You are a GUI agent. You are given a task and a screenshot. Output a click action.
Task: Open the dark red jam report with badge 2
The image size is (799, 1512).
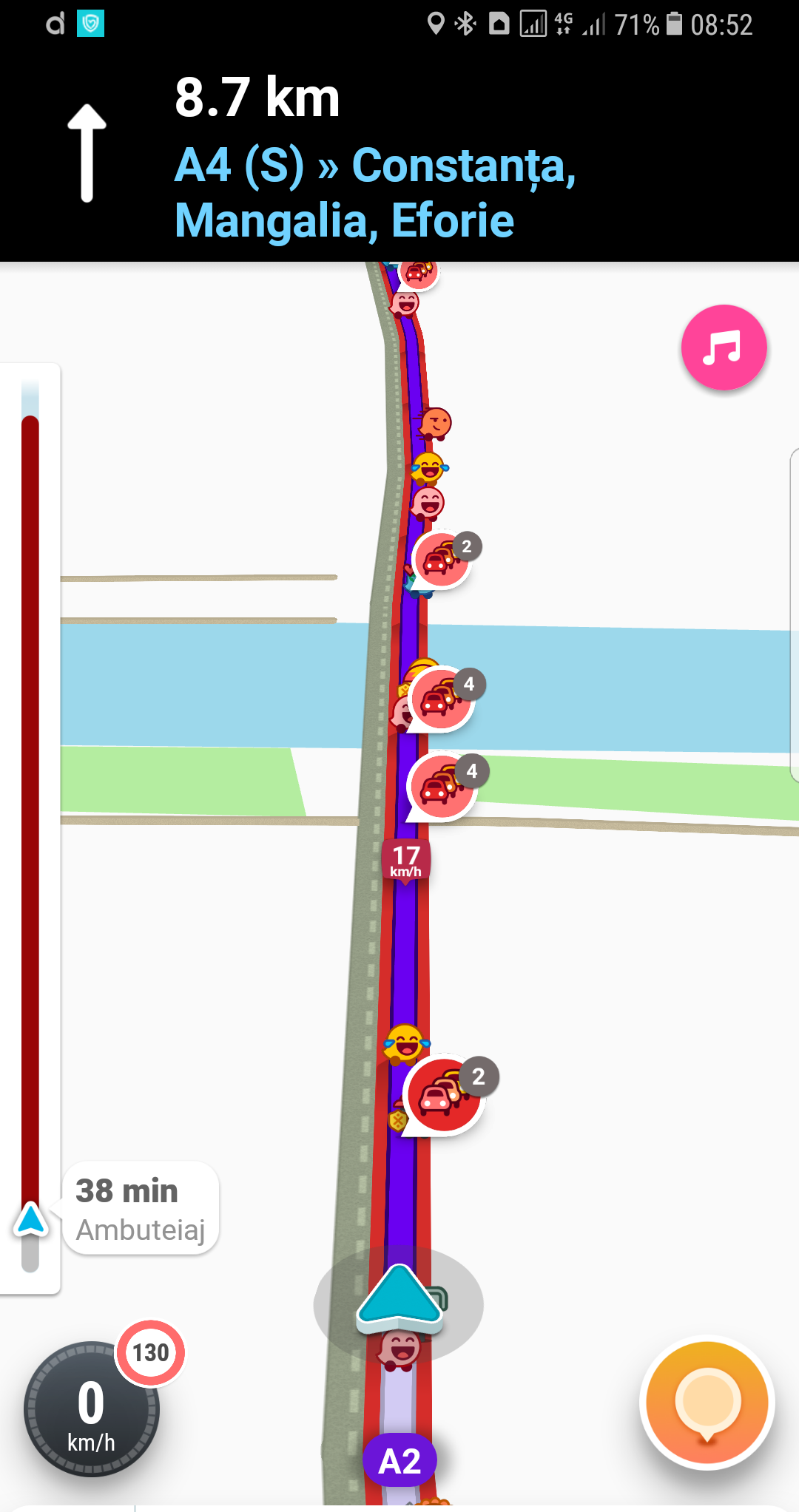click(444, 1094)
